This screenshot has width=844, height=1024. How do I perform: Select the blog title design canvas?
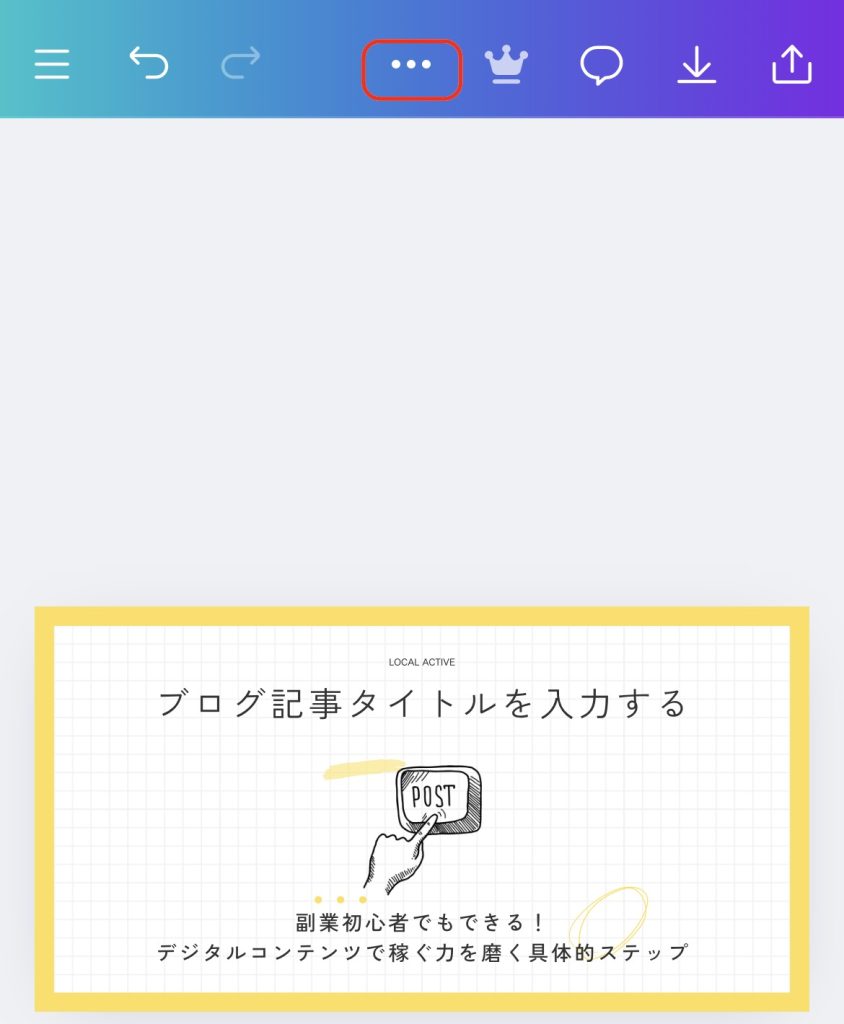pos(421,808)
